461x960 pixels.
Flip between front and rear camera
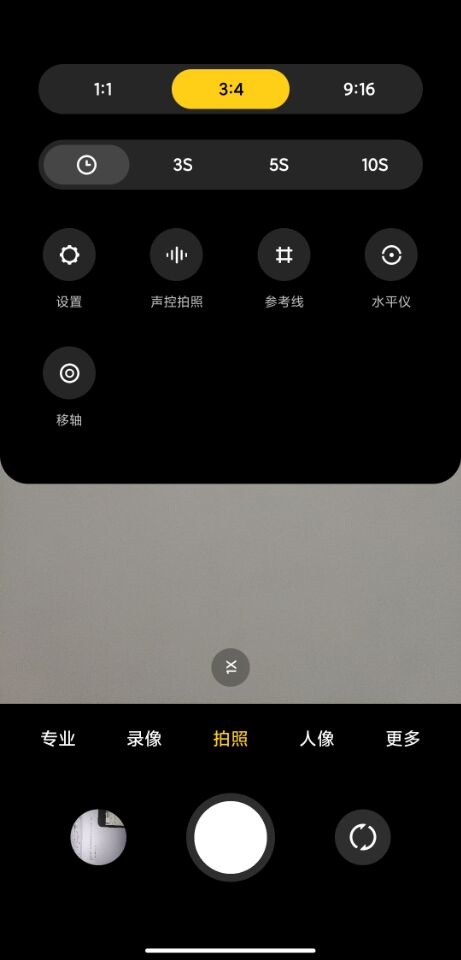363,837
